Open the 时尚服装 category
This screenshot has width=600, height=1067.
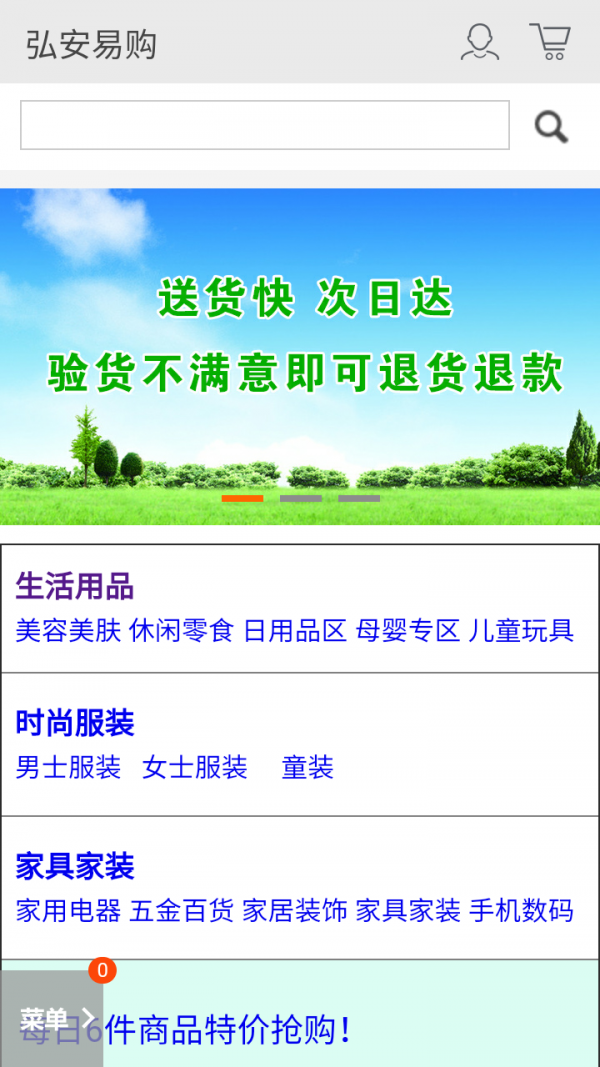click(75, 723)
